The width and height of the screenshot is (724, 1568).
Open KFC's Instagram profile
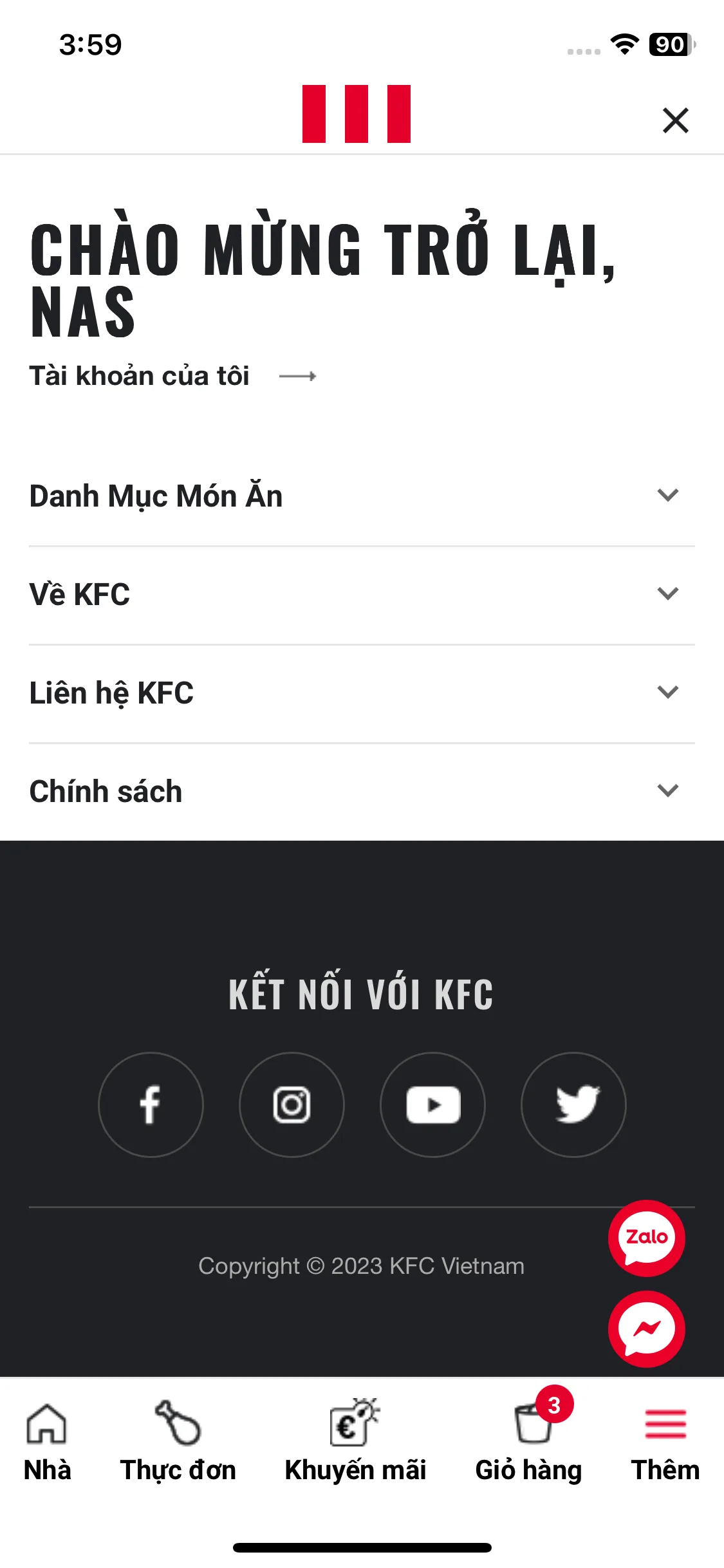[x=292, y=1105]
